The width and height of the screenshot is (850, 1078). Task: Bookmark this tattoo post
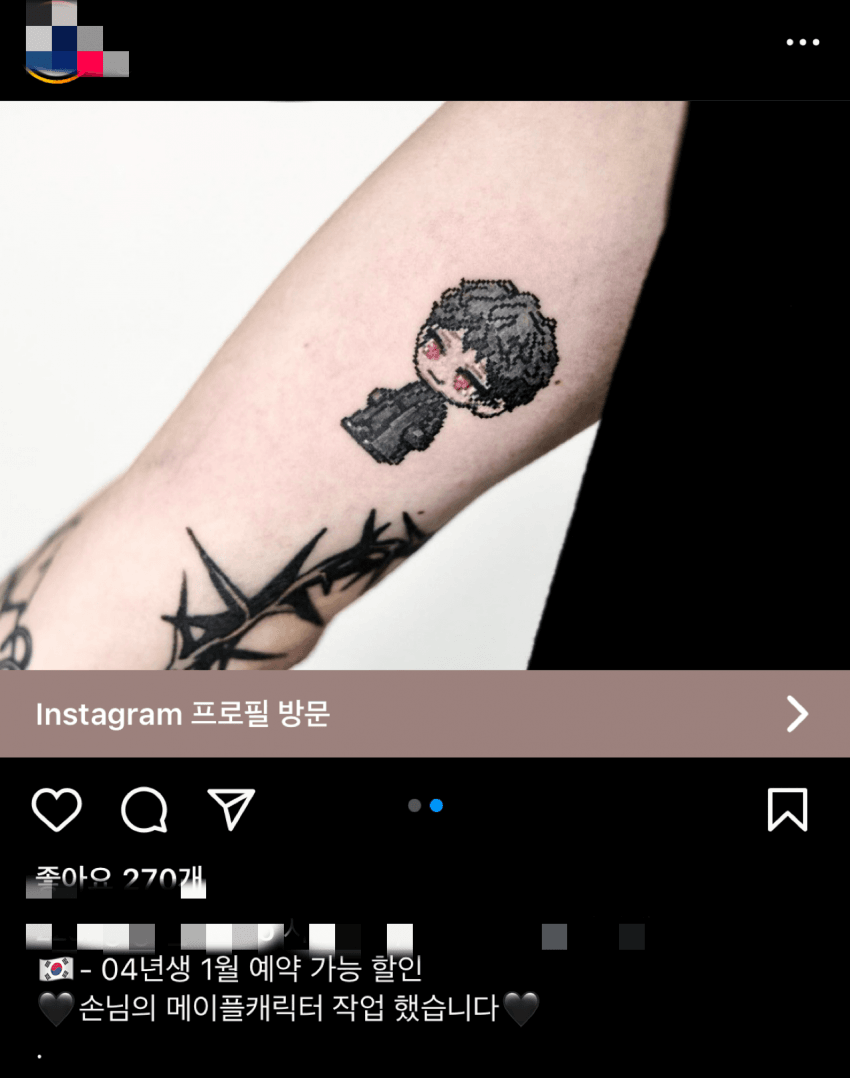(787, 809)
